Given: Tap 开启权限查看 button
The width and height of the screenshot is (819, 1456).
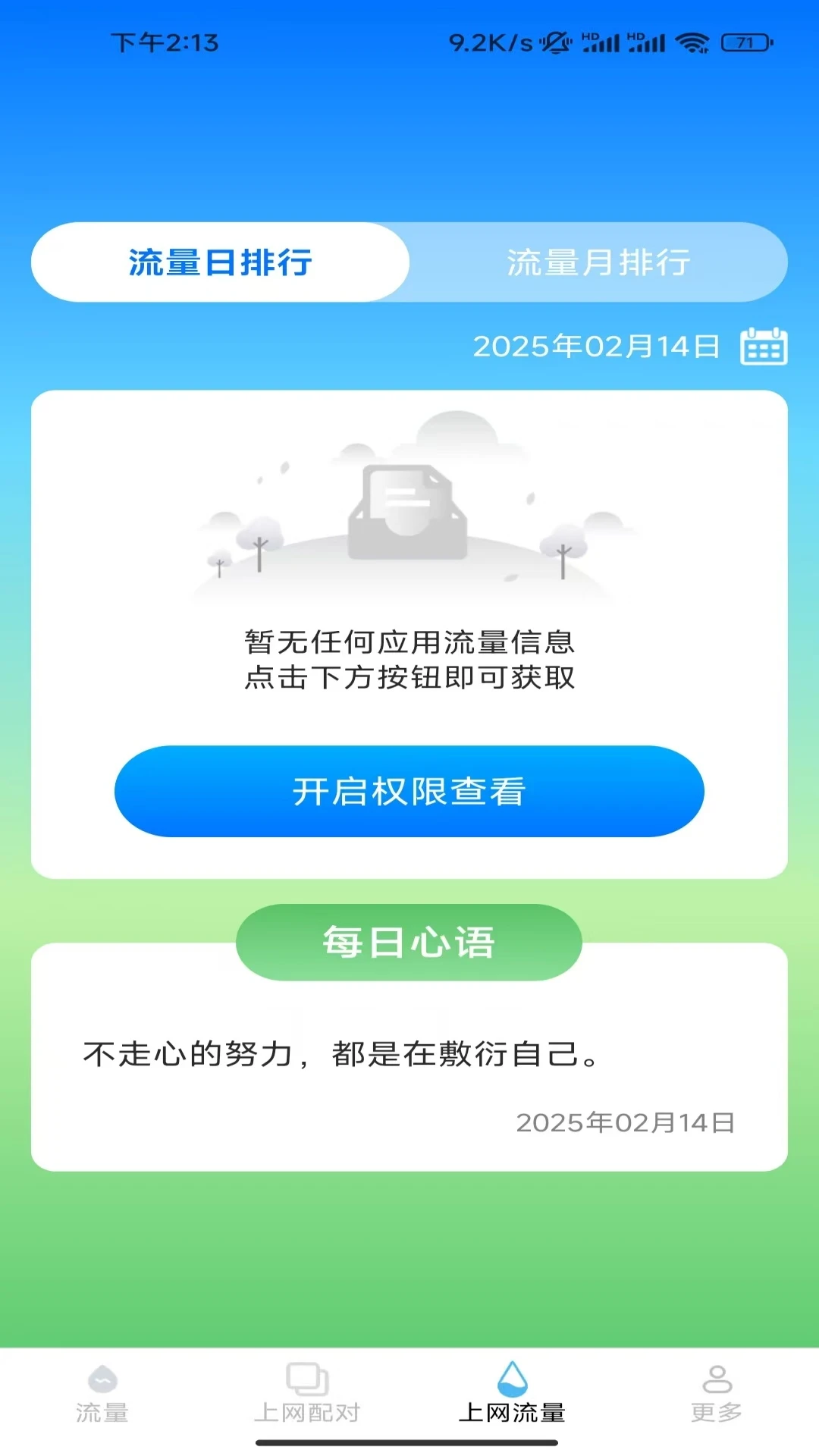Looking at the screenshot, I should coord(409,791).
